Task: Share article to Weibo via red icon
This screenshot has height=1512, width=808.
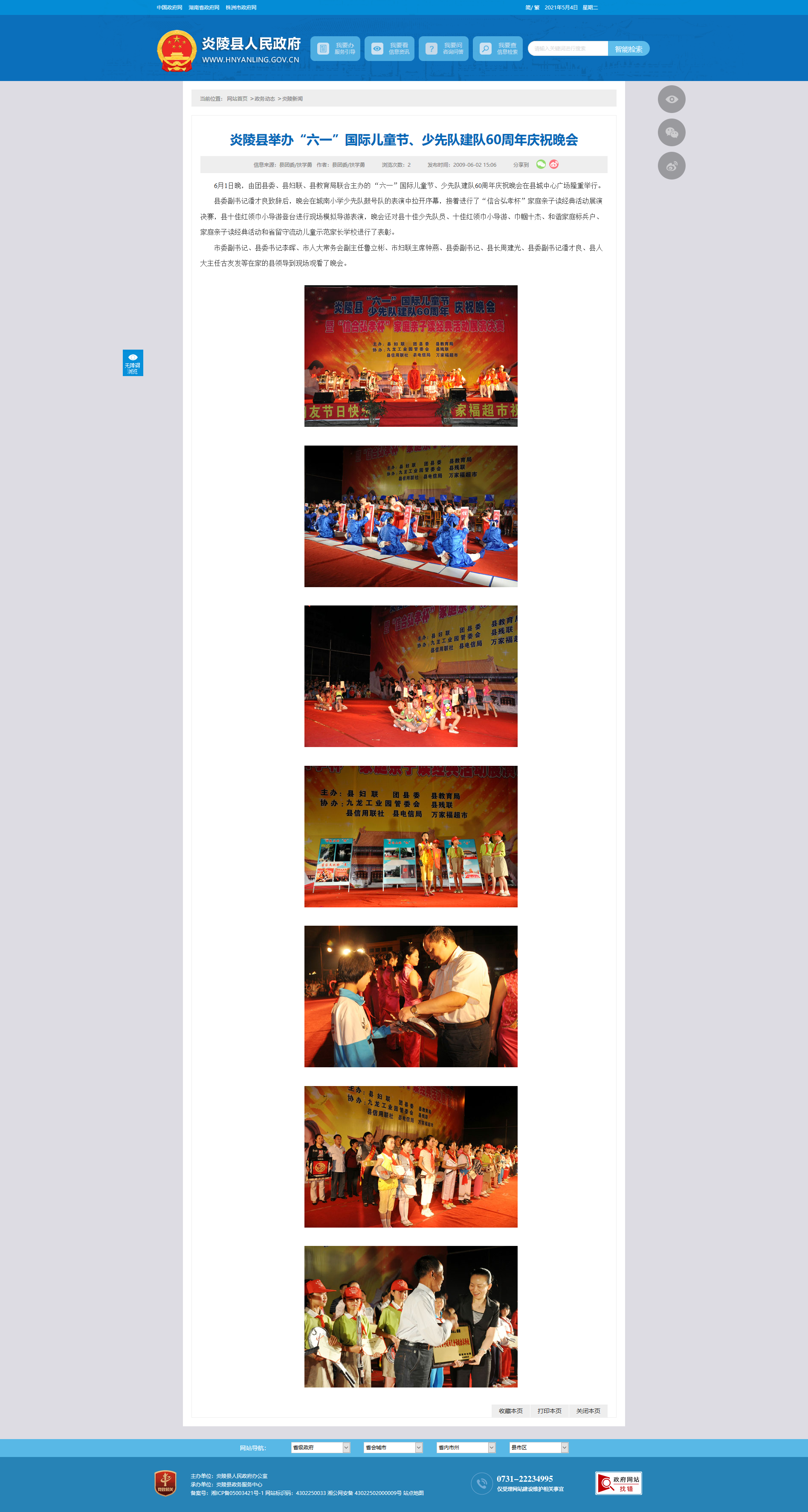Action: tap(554, 164)
